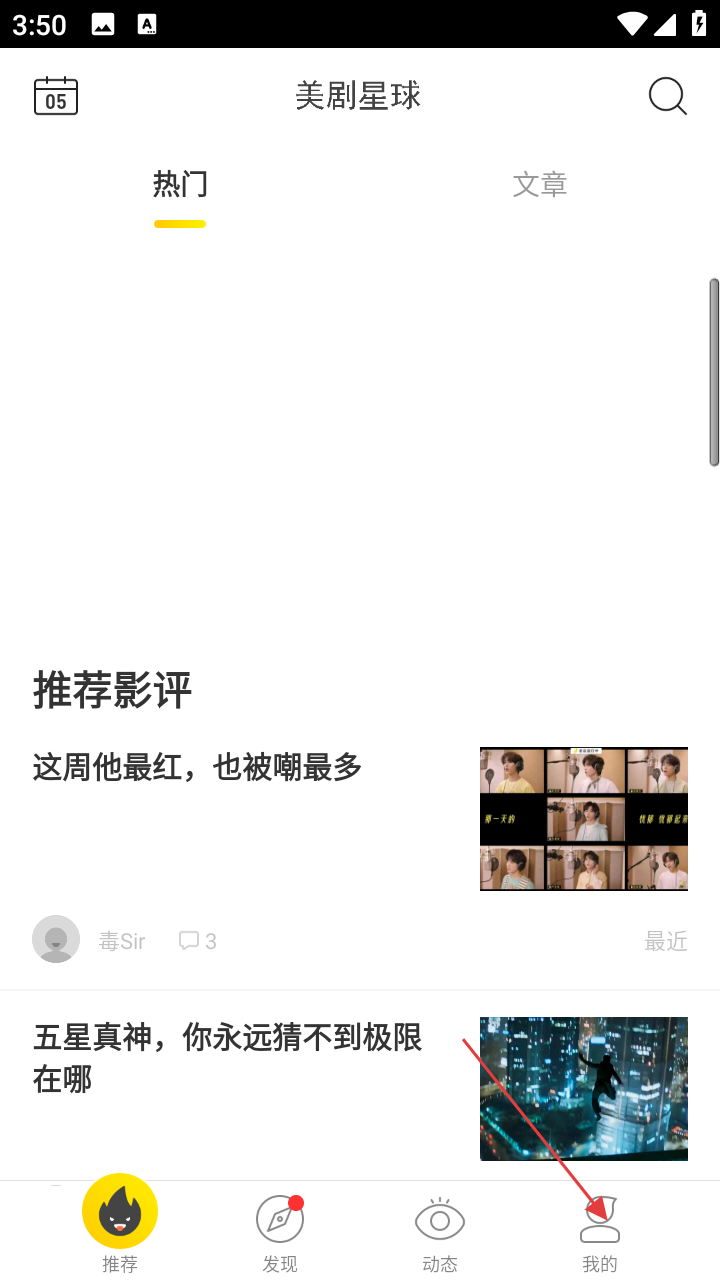Open article 五星真神，你永远猜不到极限在哪
Viewport: 720px width, 1280px height.
228,1057
